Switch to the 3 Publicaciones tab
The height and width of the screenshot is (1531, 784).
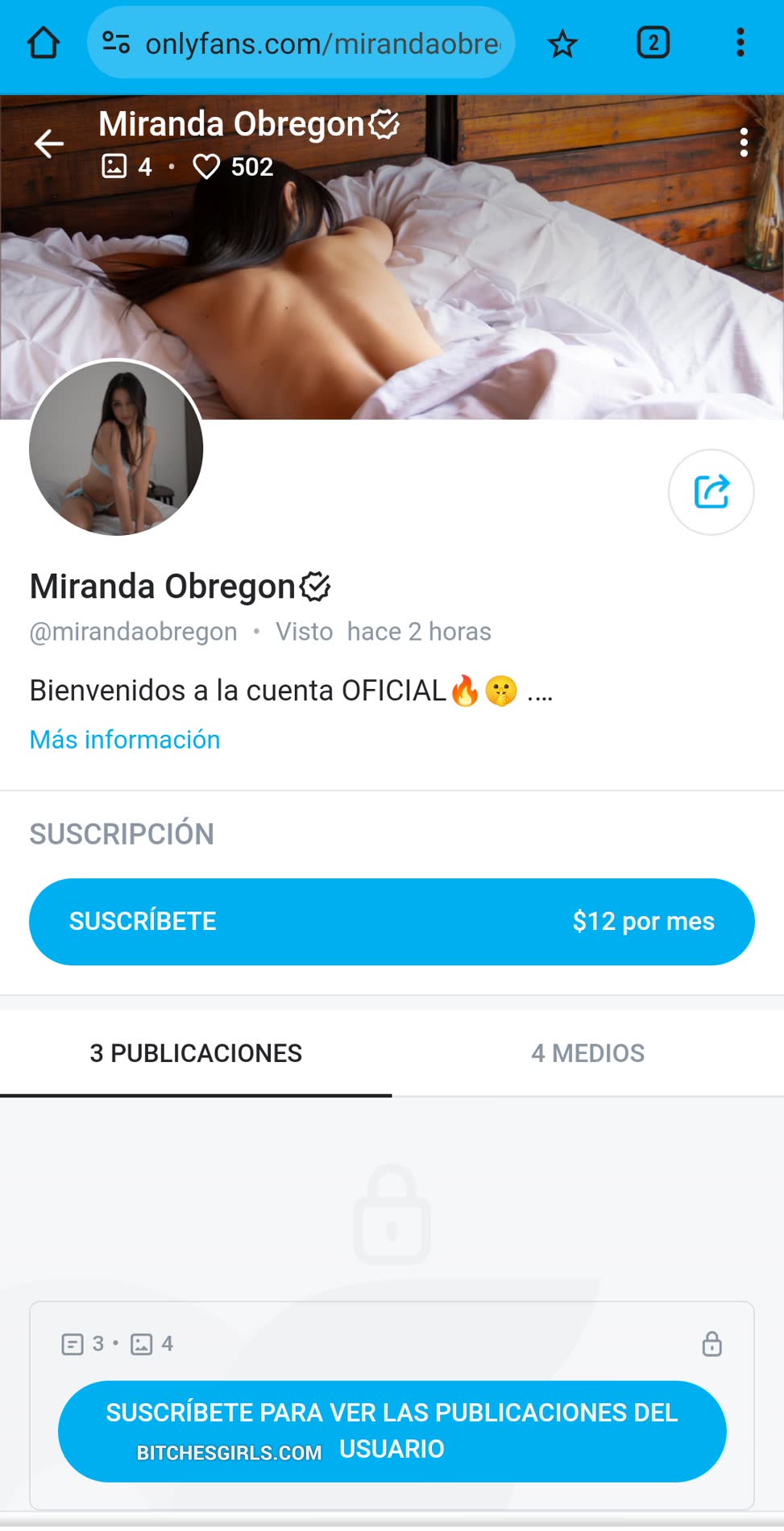coord(196,1053)
